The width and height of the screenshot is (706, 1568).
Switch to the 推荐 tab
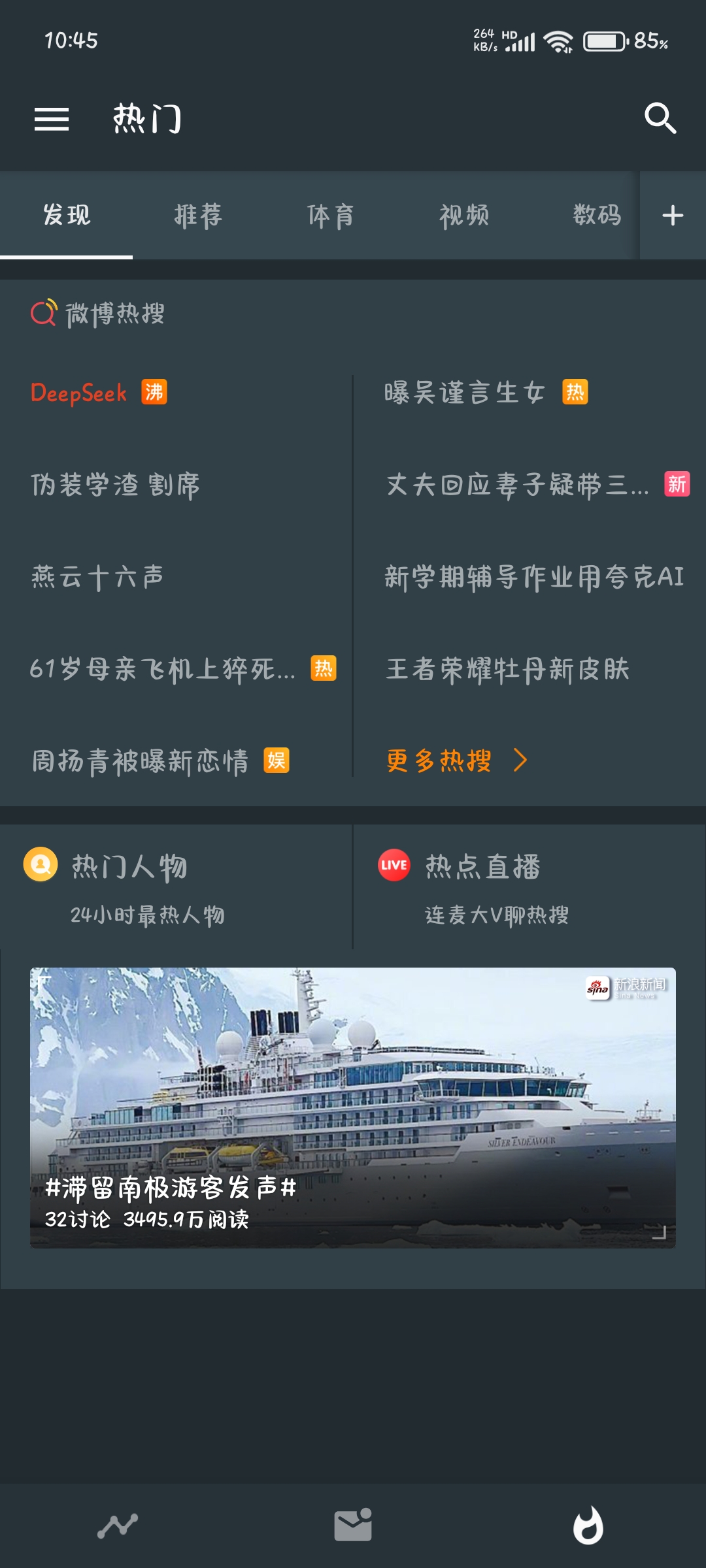[x=198, y=216]
